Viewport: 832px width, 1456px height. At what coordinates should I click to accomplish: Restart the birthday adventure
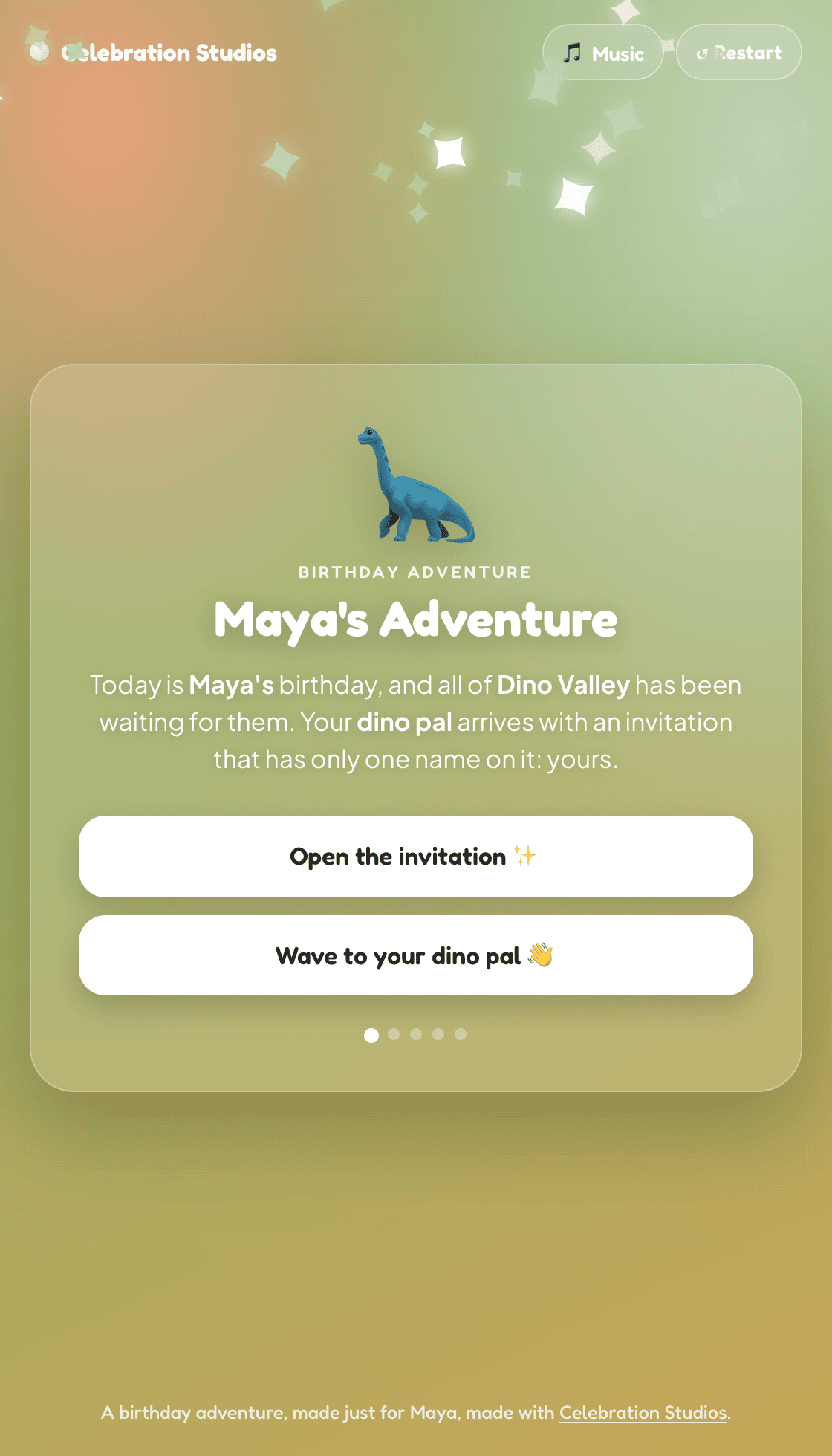coord(739,53)
